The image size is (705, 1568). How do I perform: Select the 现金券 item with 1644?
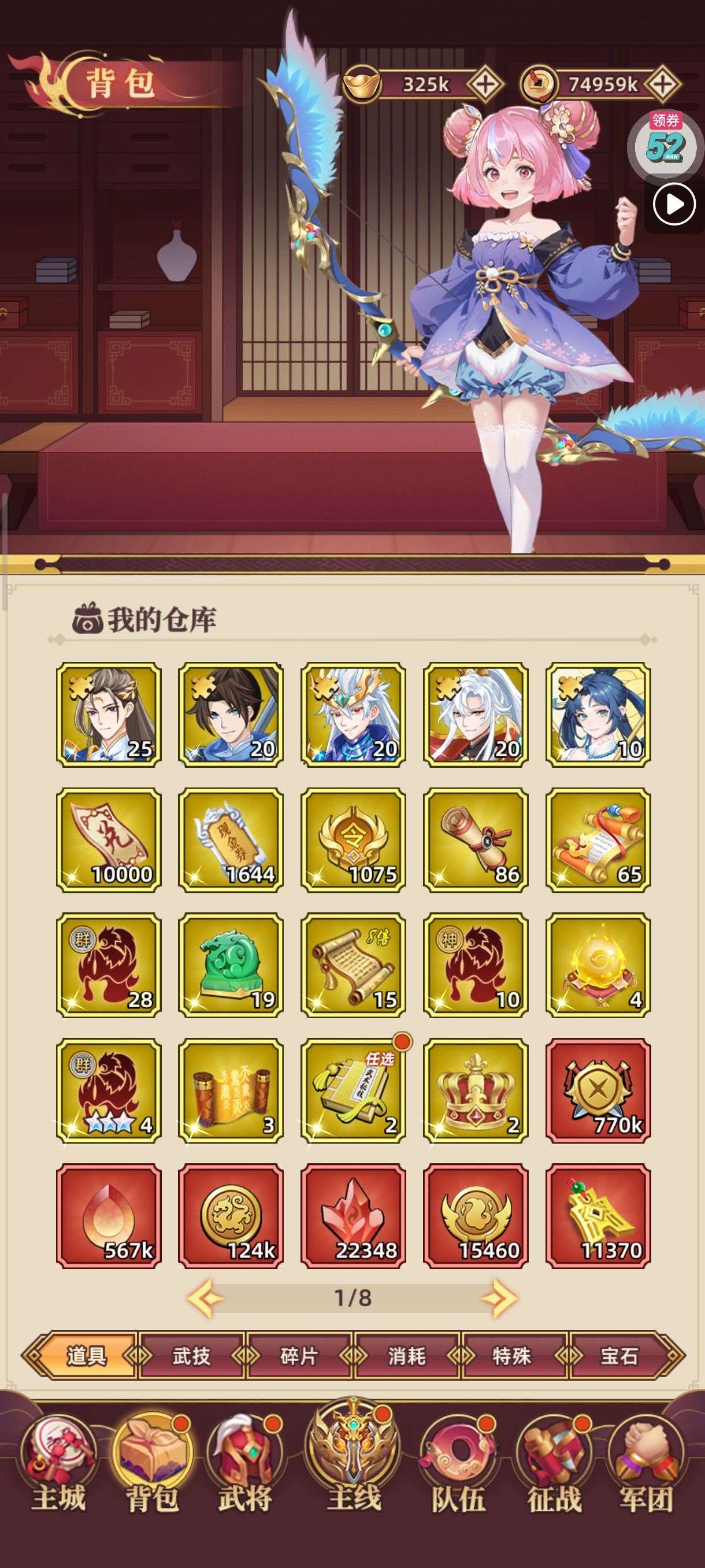click(x=231, y=840)
